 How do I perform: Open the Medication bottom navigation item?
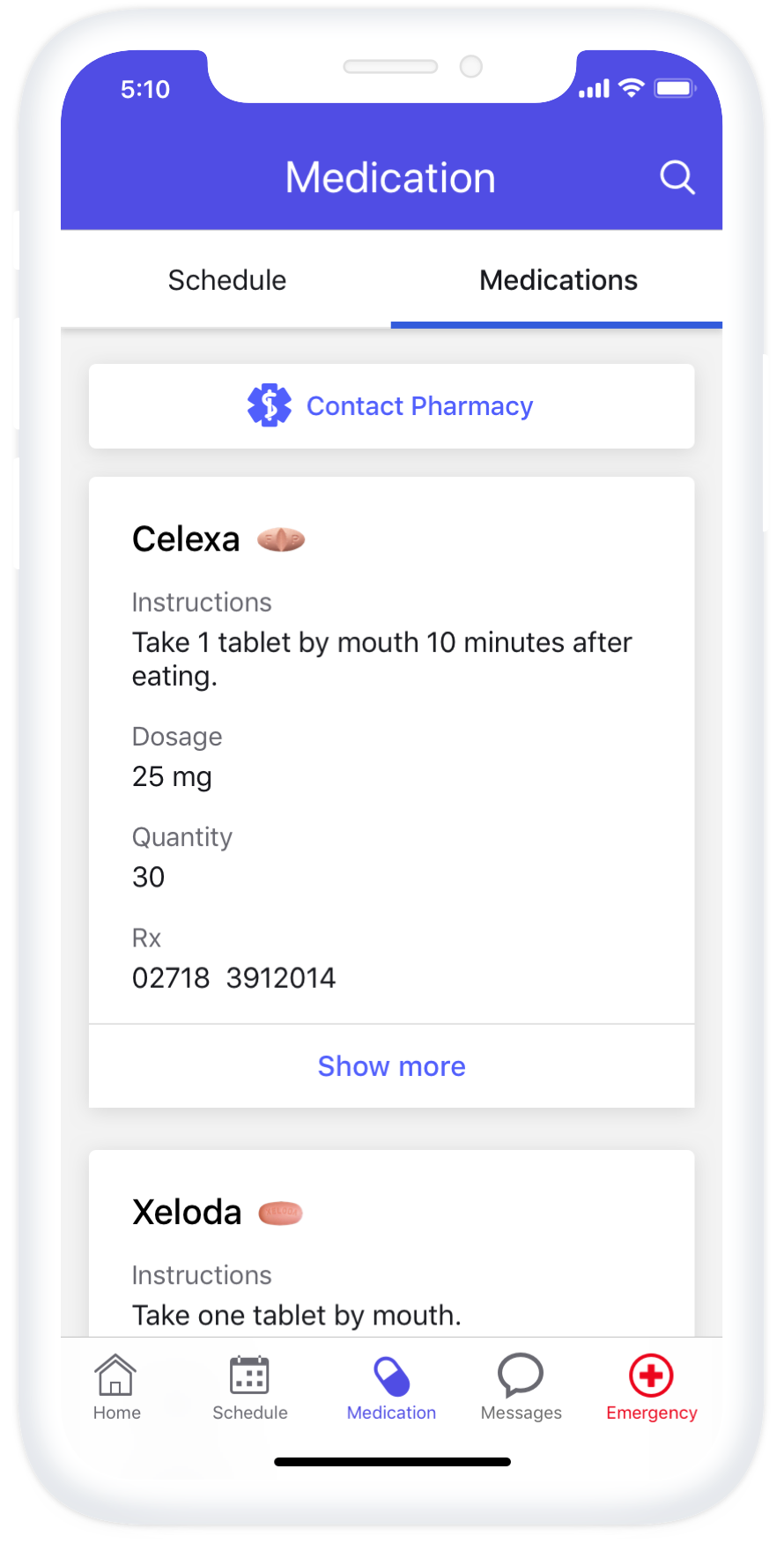[x=391, y=1388]
